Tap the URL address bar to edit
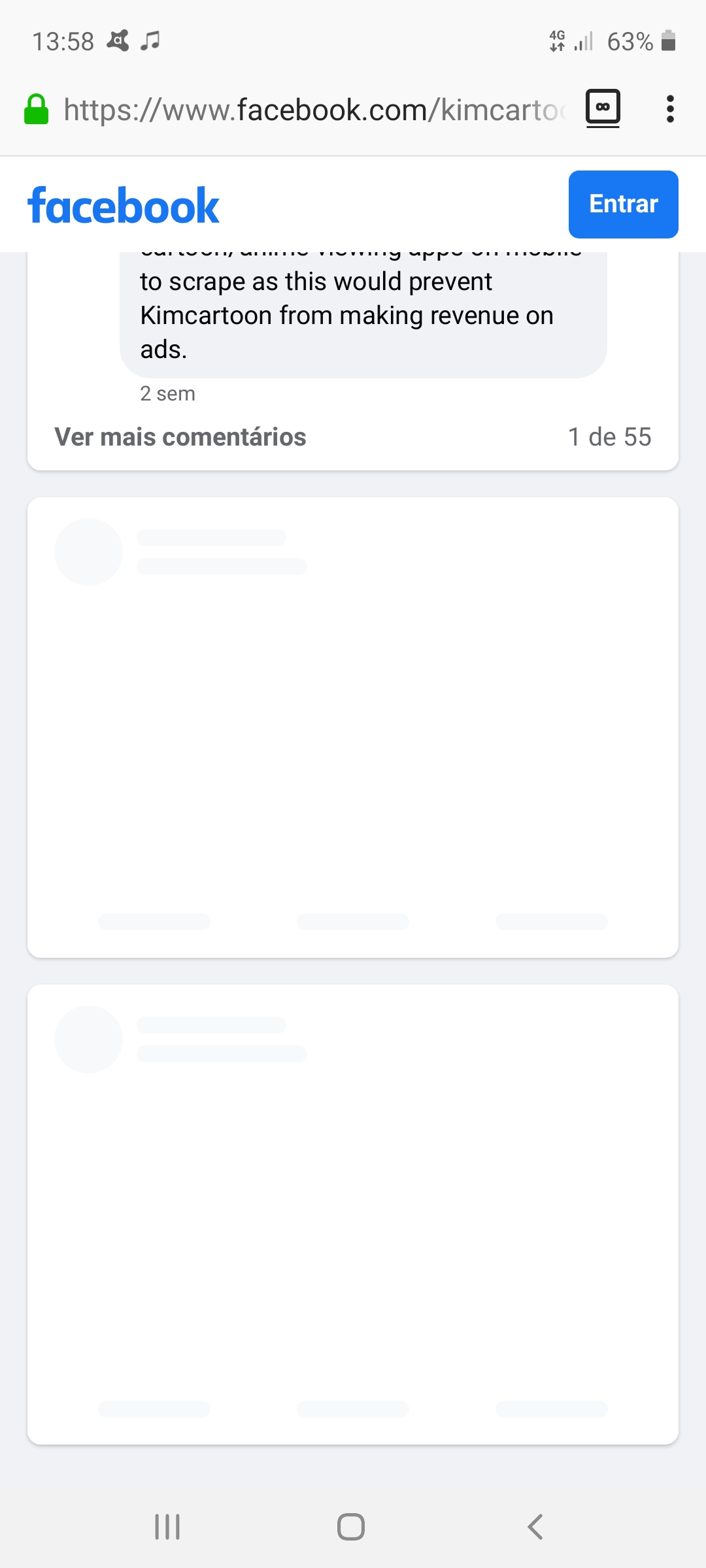This screenshot has height=1568, width=706. click(314, 108)
